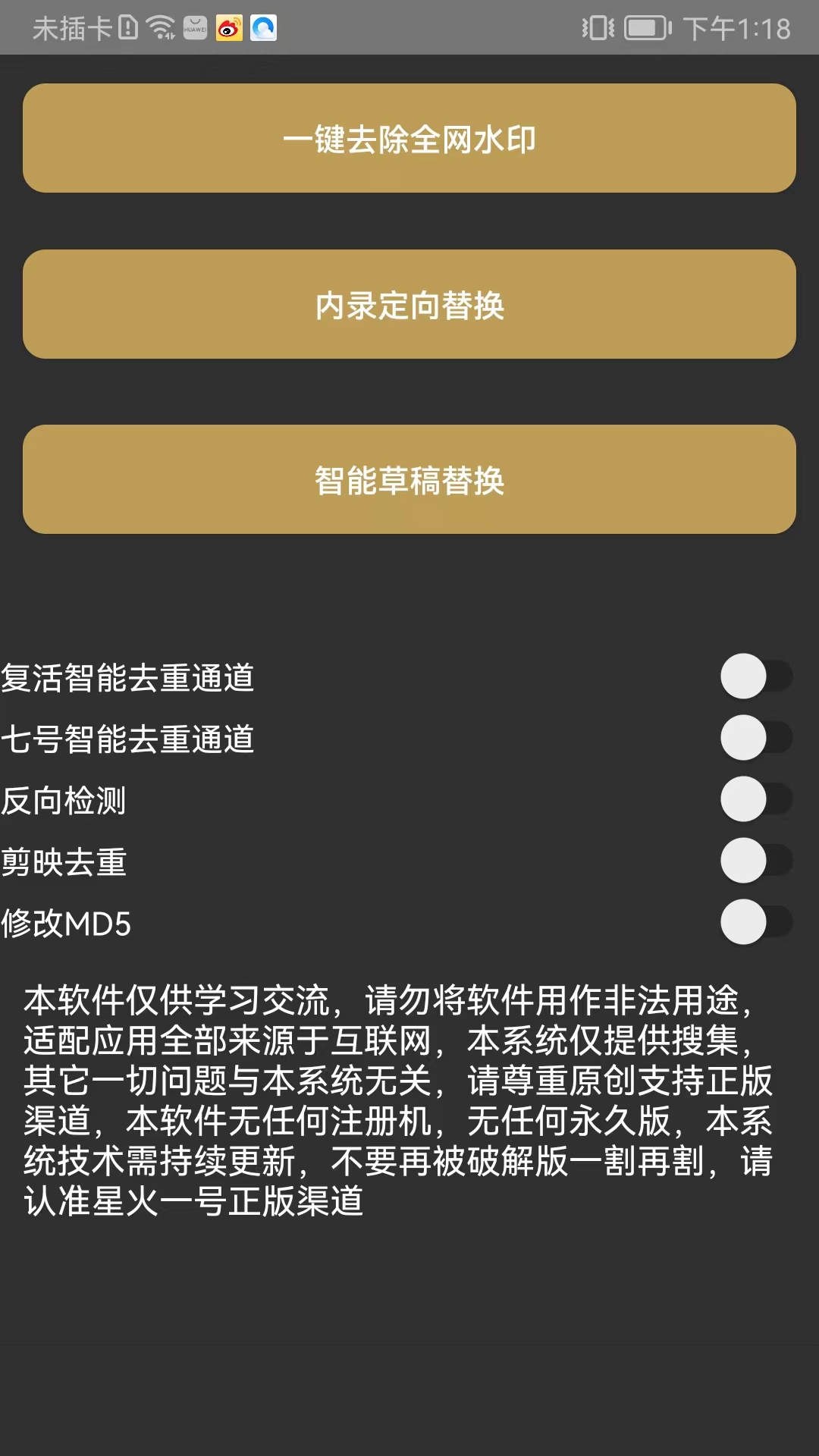Select 内录定向替换
This screenshot has height=1456, width=819.
[x=409, y=305]
